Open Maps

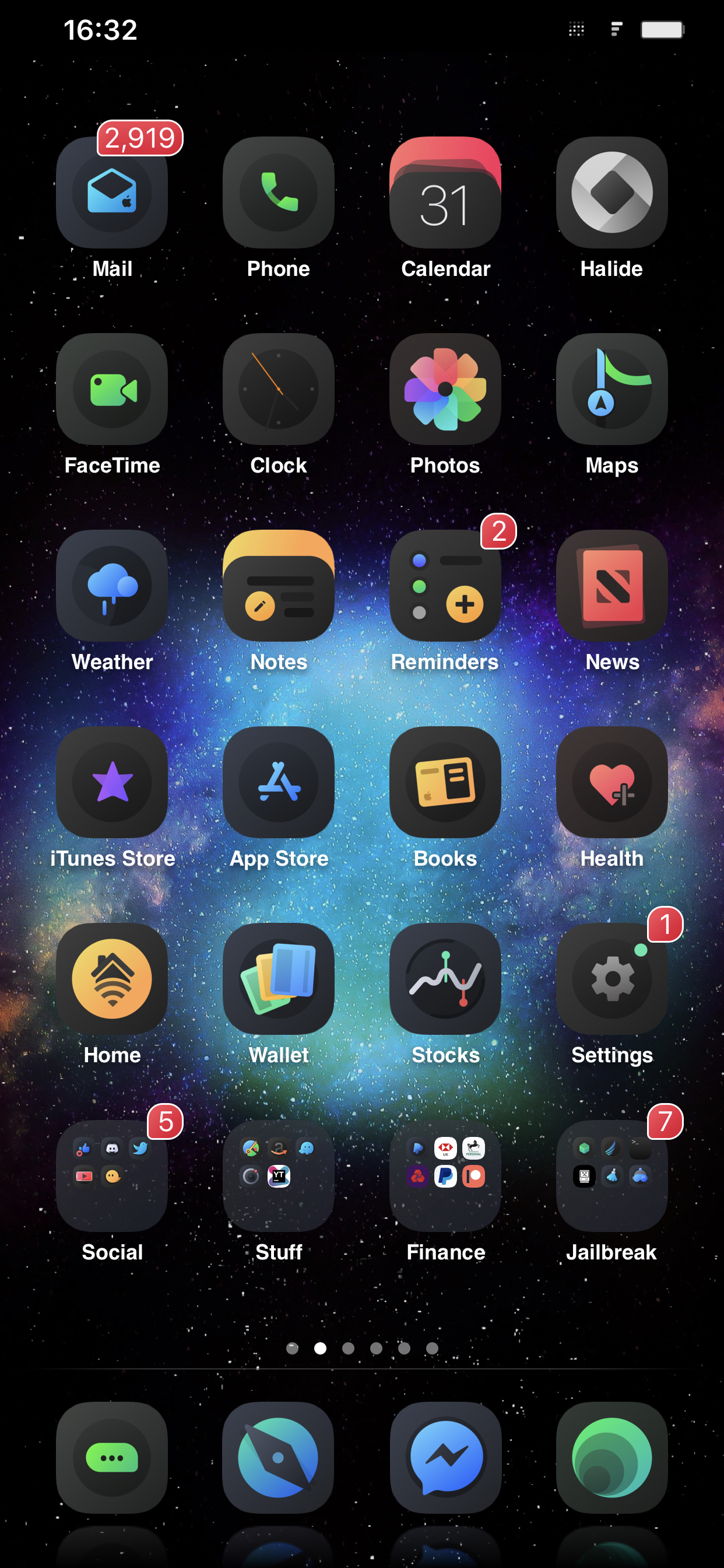611,389
